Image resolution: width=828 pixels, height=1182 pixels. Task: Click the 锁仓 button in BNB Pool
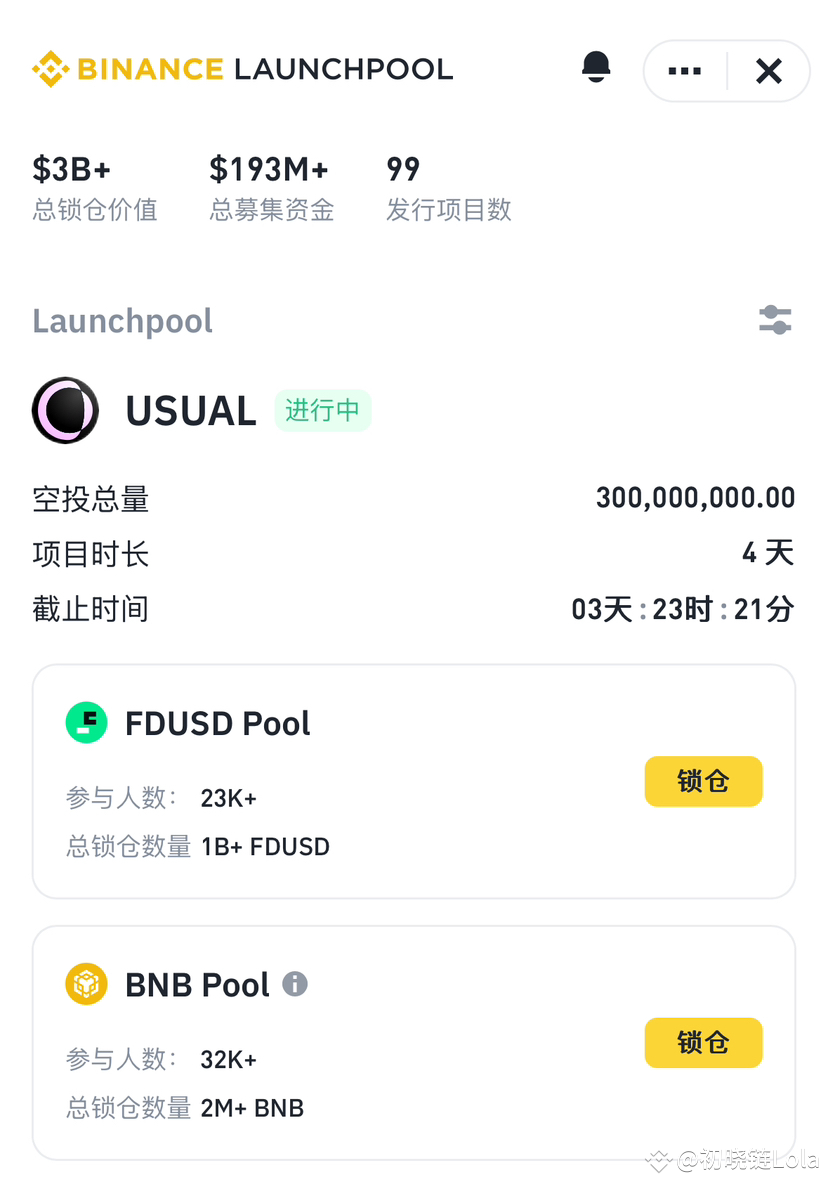pyautogui.click(x=703, y=1042)
